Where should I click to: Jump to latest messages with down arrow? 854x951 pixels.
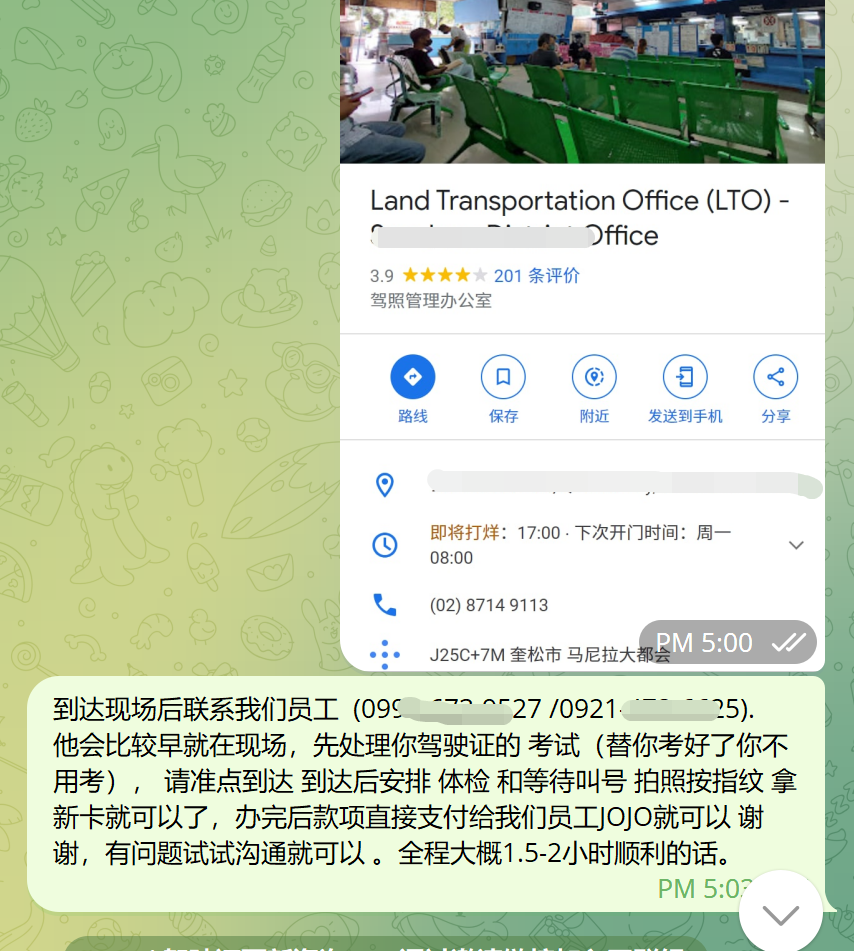click(780, 913)
